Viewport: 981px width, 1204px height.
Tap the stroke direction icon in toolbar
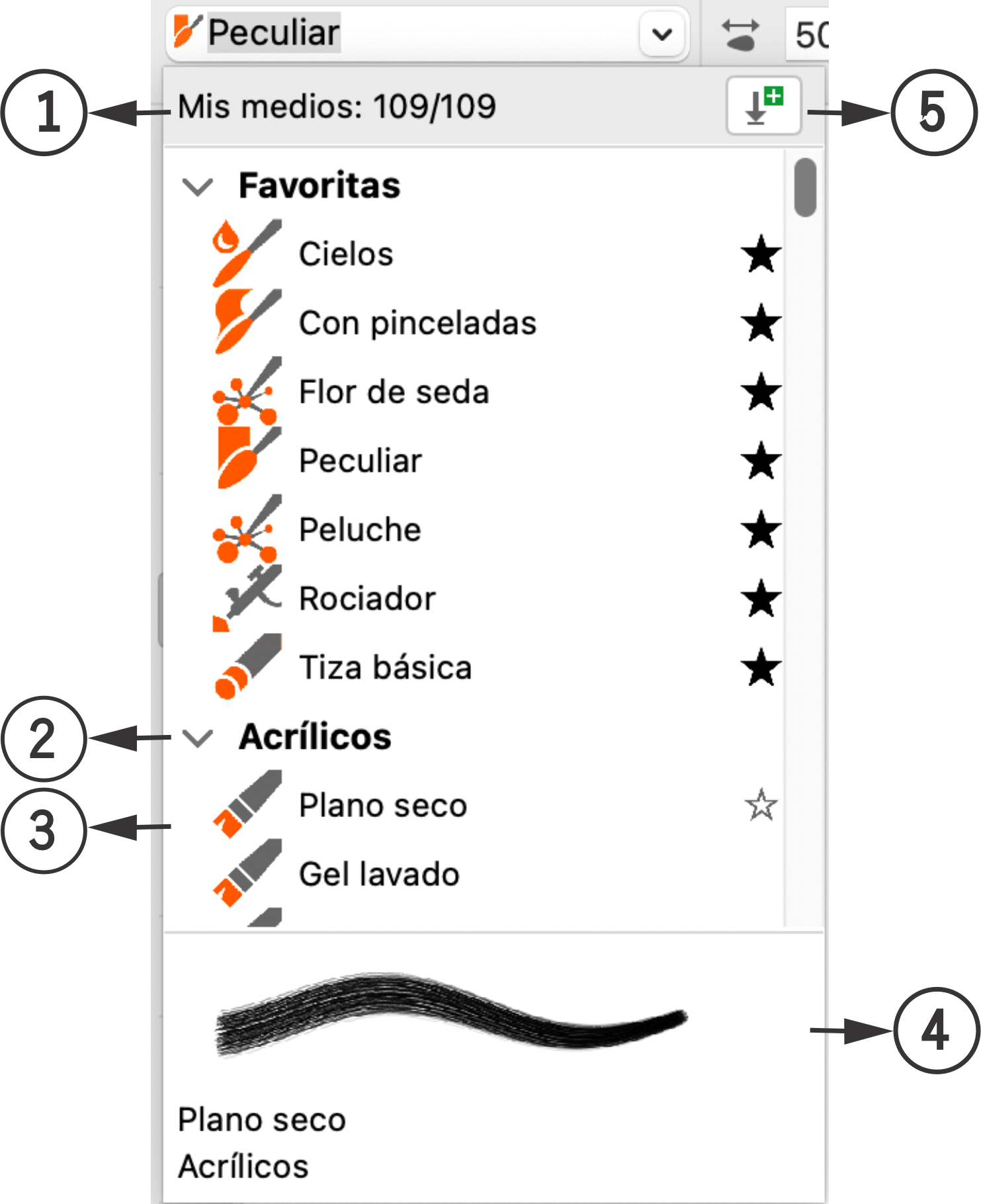(740, 34)
